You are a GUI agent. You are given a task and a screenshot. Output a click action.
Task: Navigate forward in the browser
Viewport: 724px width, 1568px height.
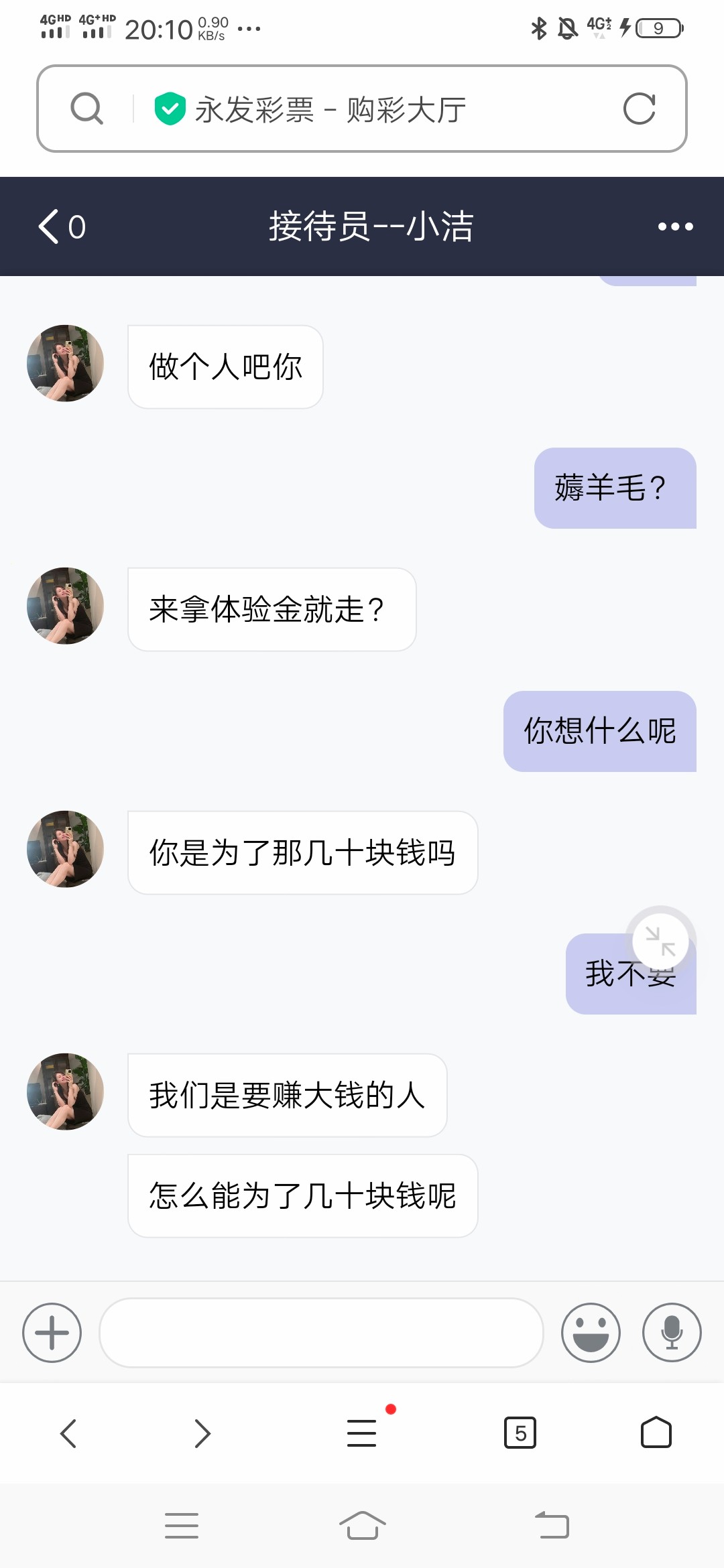point(202,1433)
